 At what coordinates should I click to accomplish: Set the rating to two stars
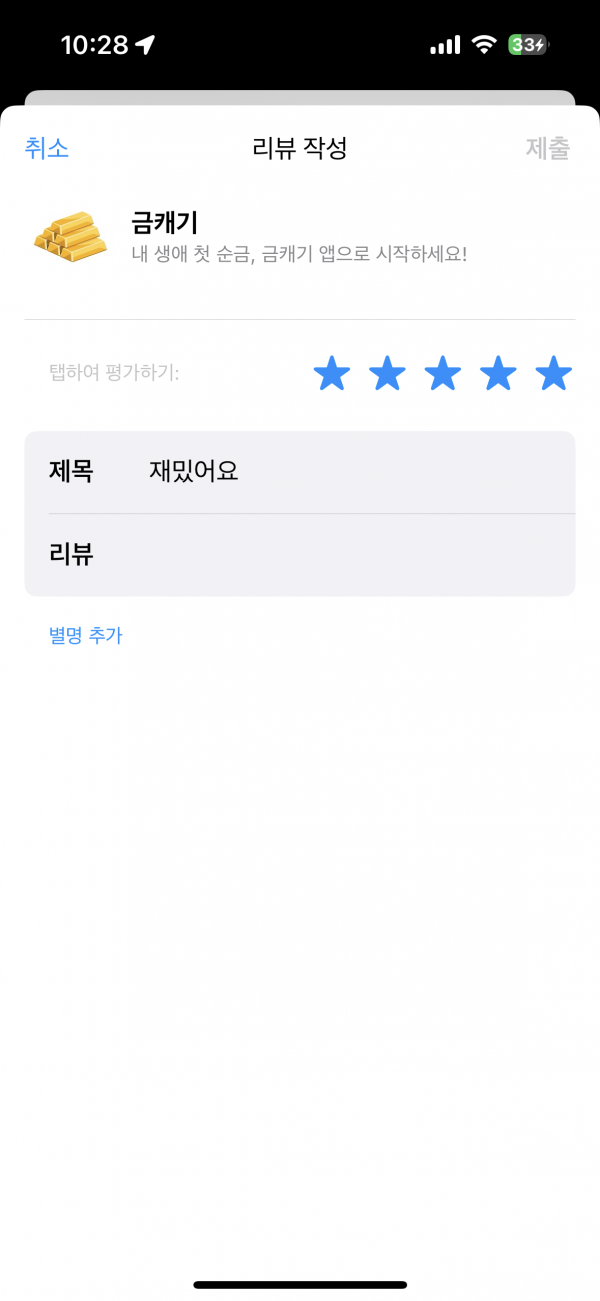click(x=387, y=374)
